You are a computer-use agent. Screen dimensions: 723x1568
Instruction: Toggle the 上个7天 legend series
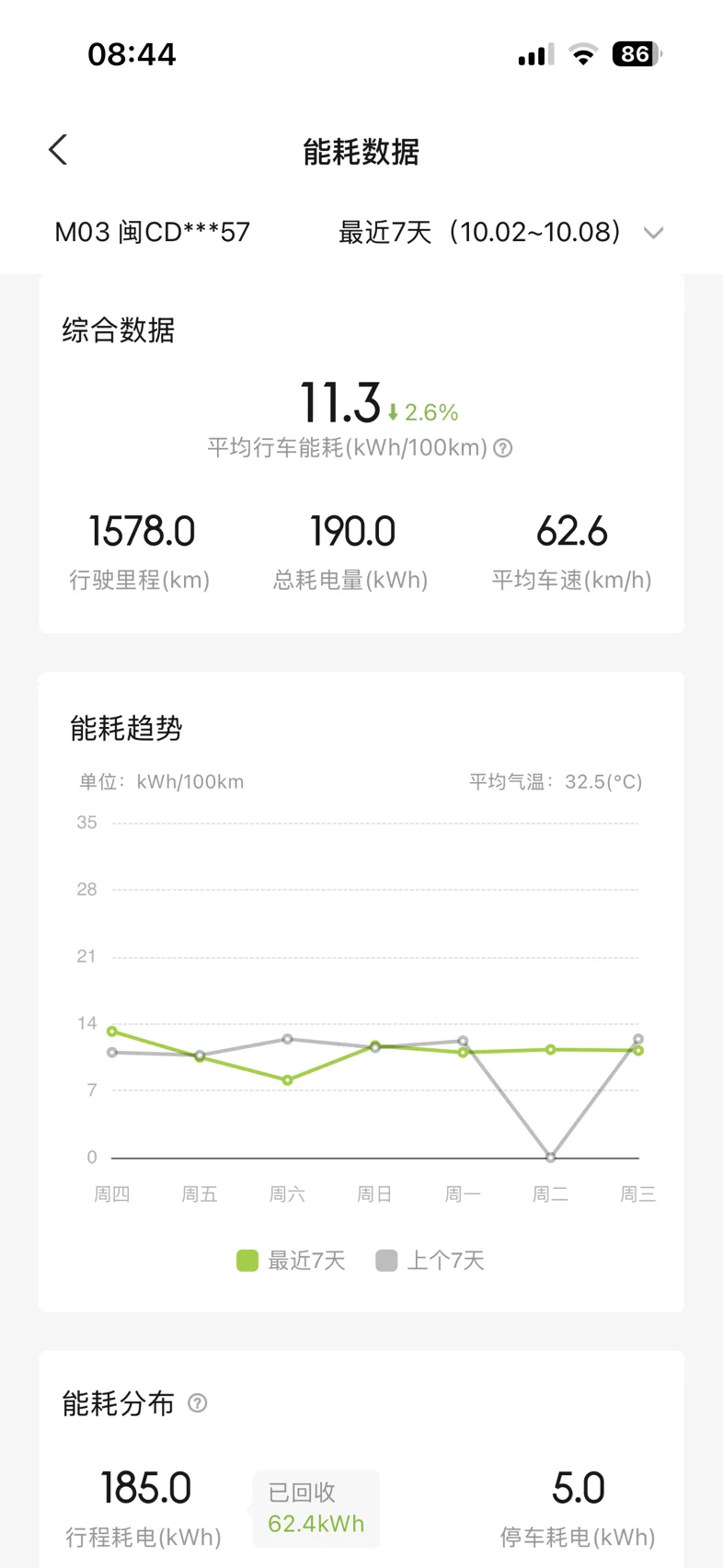click(x=430, y=1261)
